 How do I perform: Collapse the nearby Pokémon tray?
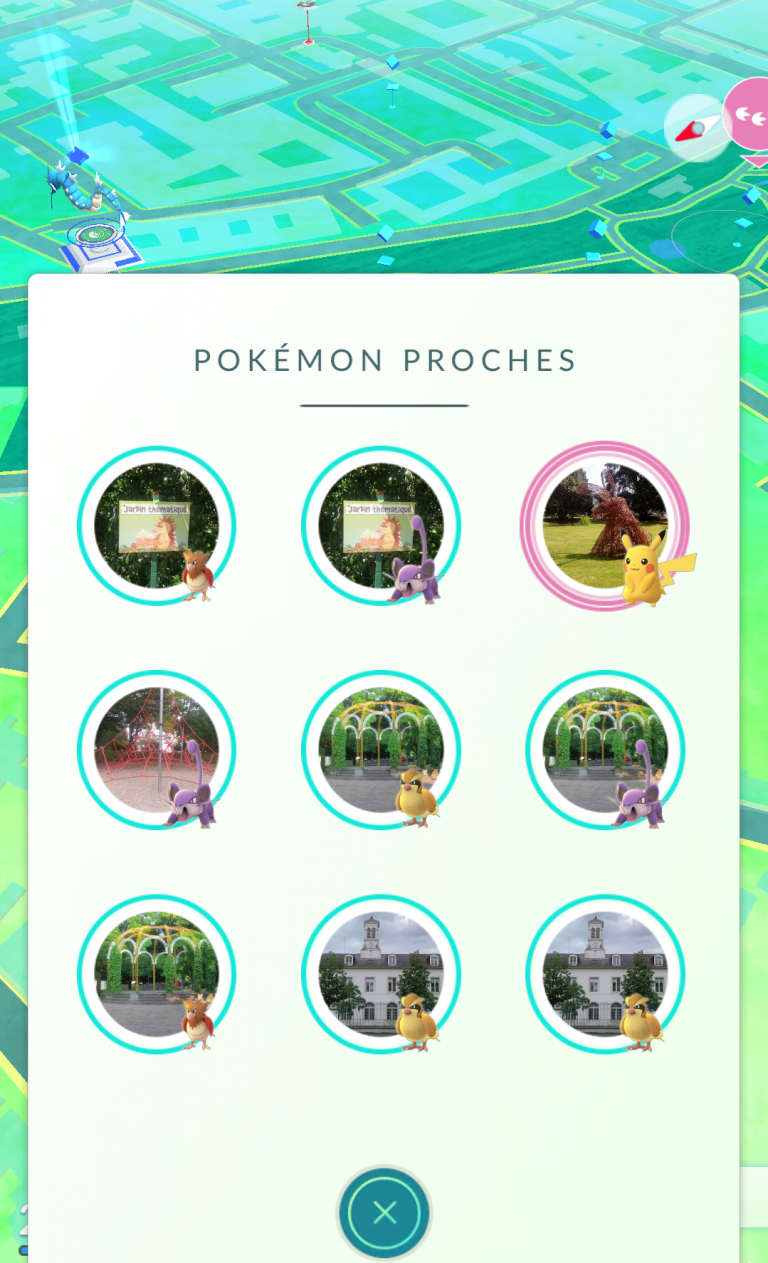[384, 1211]
